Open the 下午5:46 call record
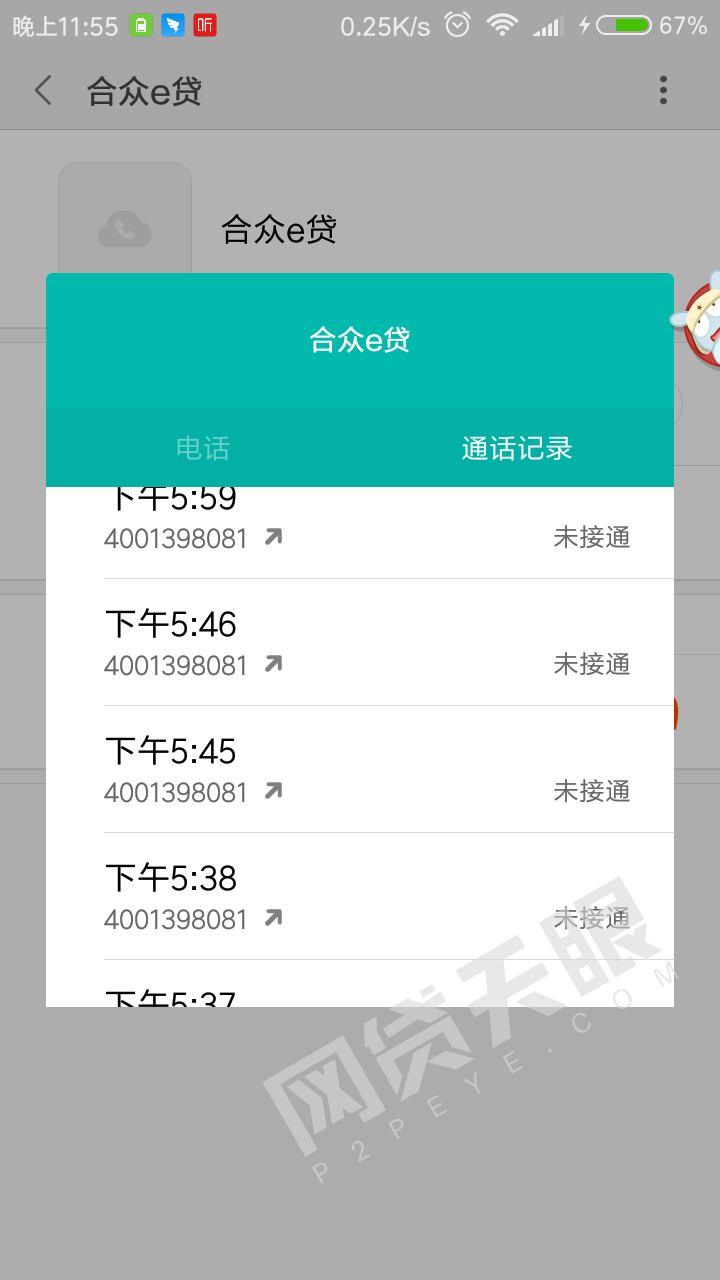The image size is (720, 1280). pyautogui.click(x=389, y=642)
